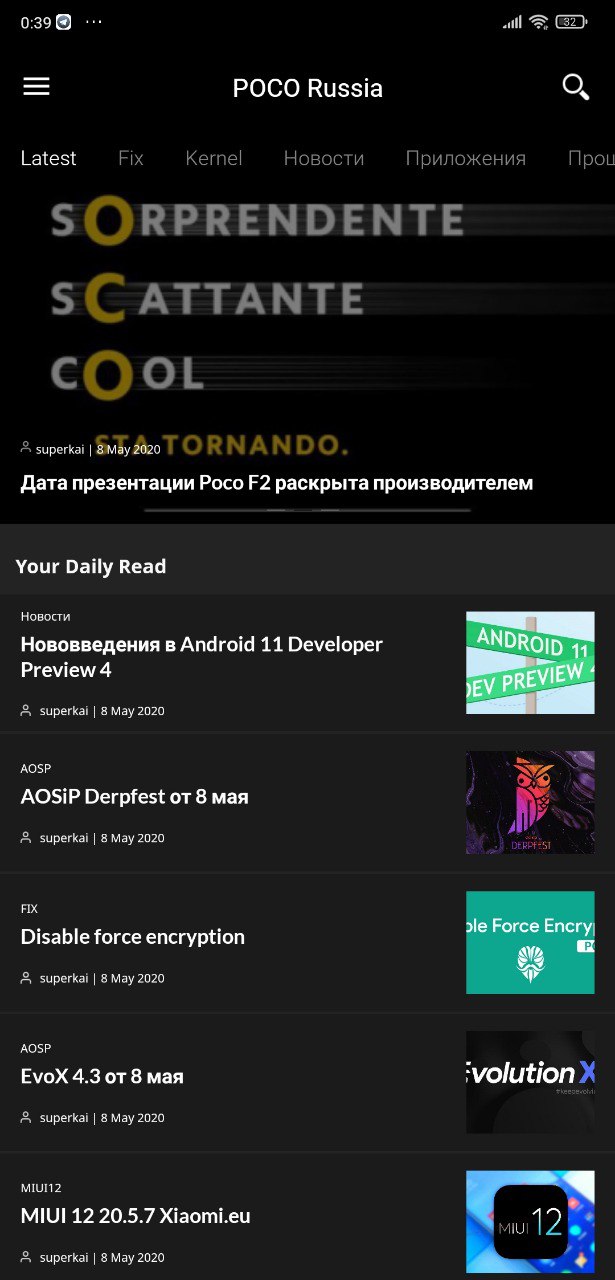Select the Kernel tab
This screenshot has height=1280, width=615.
click(x=214, y=158)
